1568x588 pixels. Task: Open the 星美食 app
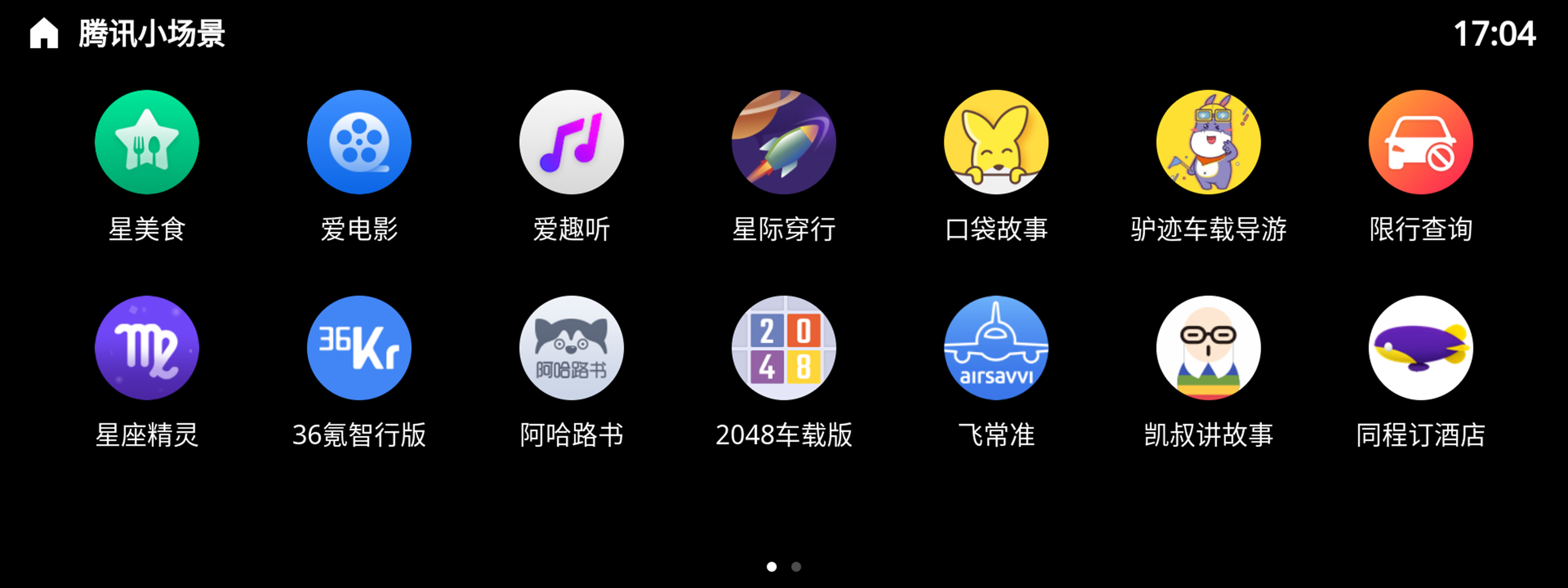(147, 143)
